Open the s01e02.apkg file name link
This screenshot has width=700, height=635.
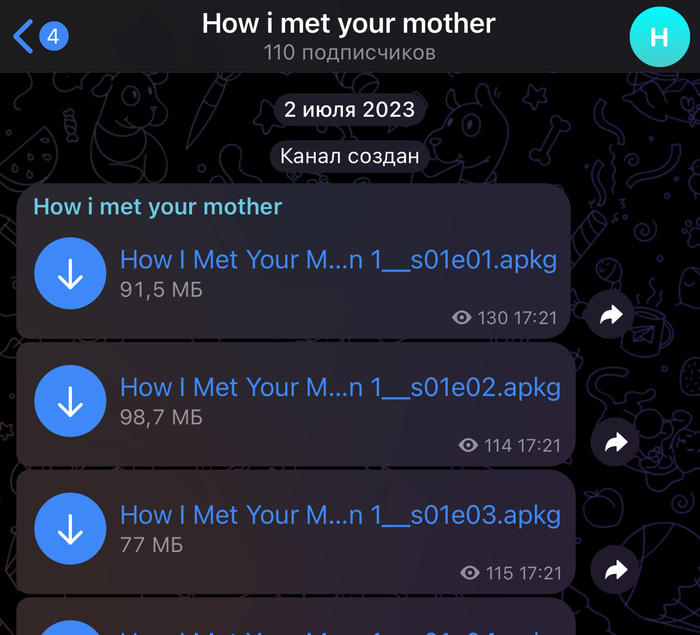pos(340,387)
